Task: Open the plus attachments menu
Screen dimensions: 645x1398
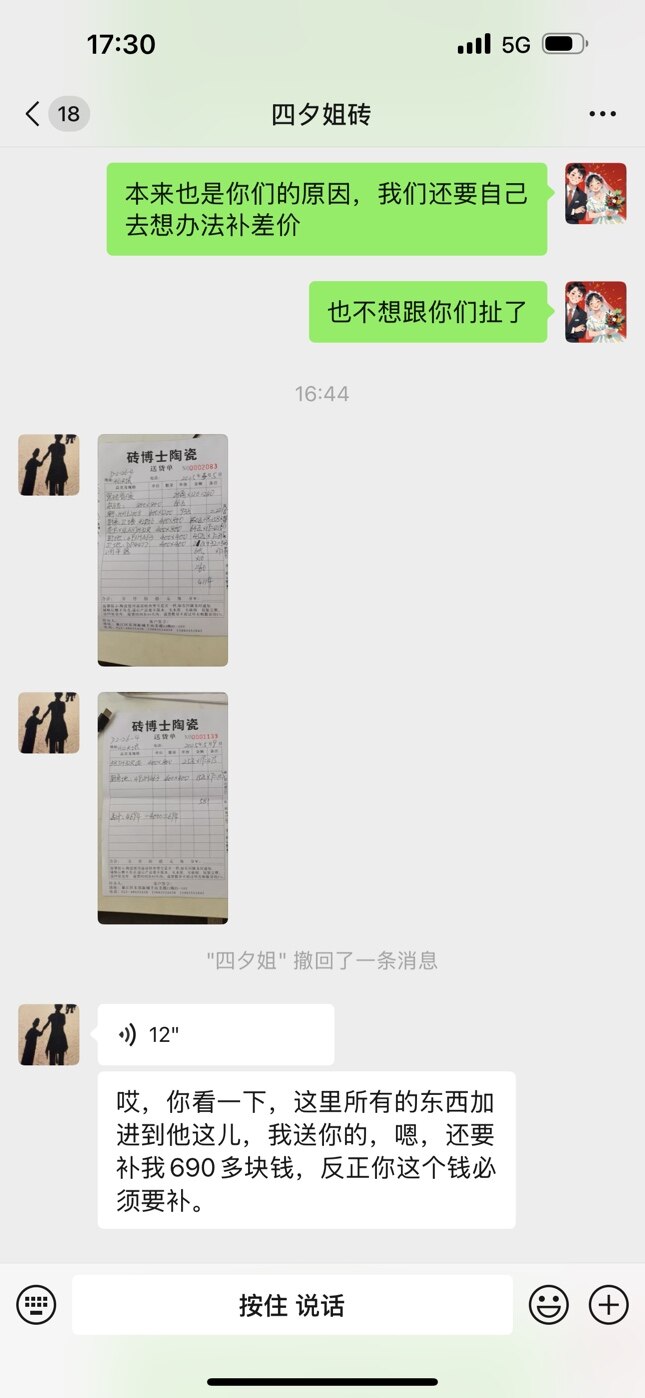Action: (608, 1305)
